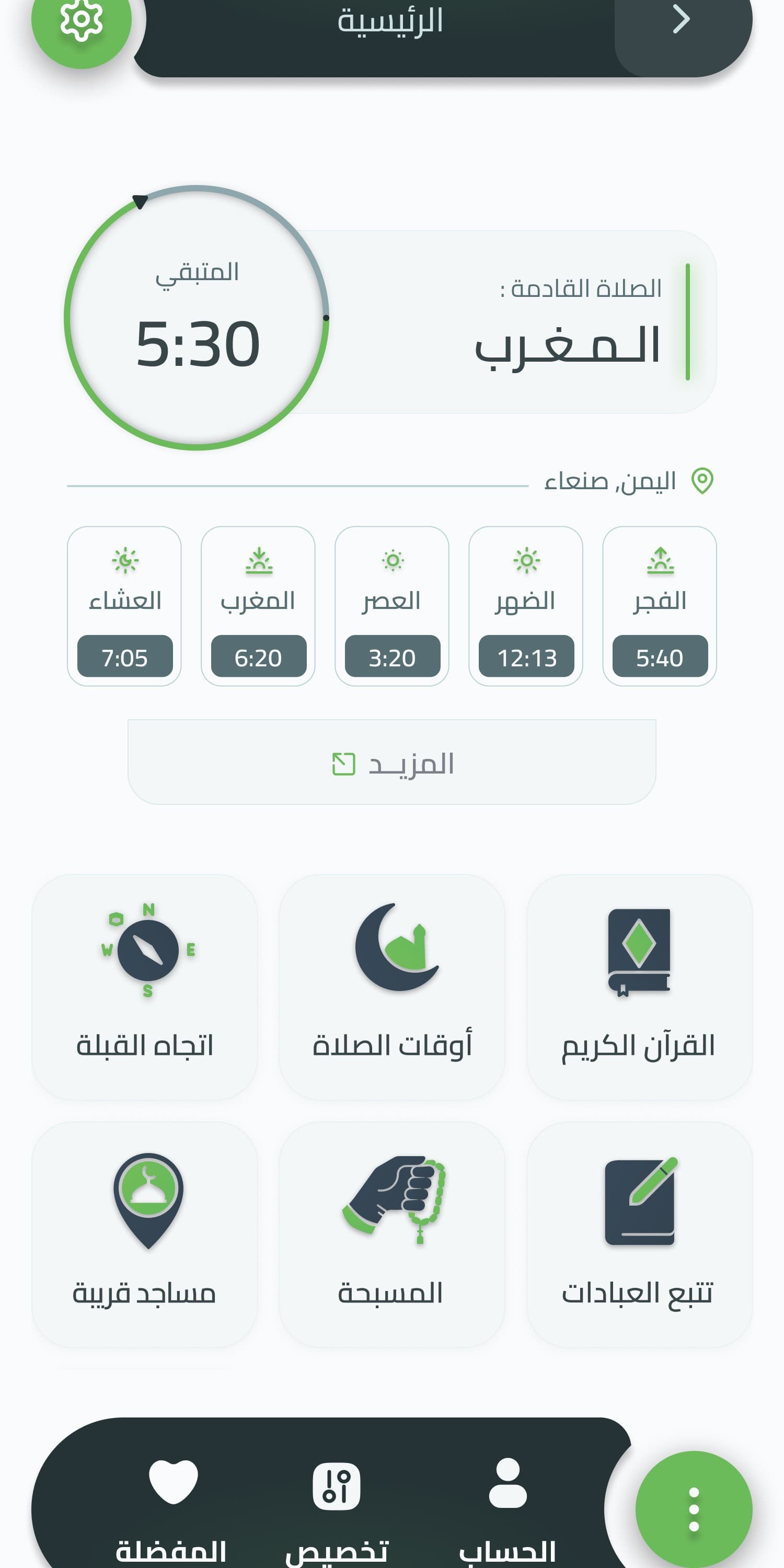The width and height of the screenshot is (784, 1568).
Task: Open تتبع العبادات (worship tracker) card
Action: click(639, 1234)
